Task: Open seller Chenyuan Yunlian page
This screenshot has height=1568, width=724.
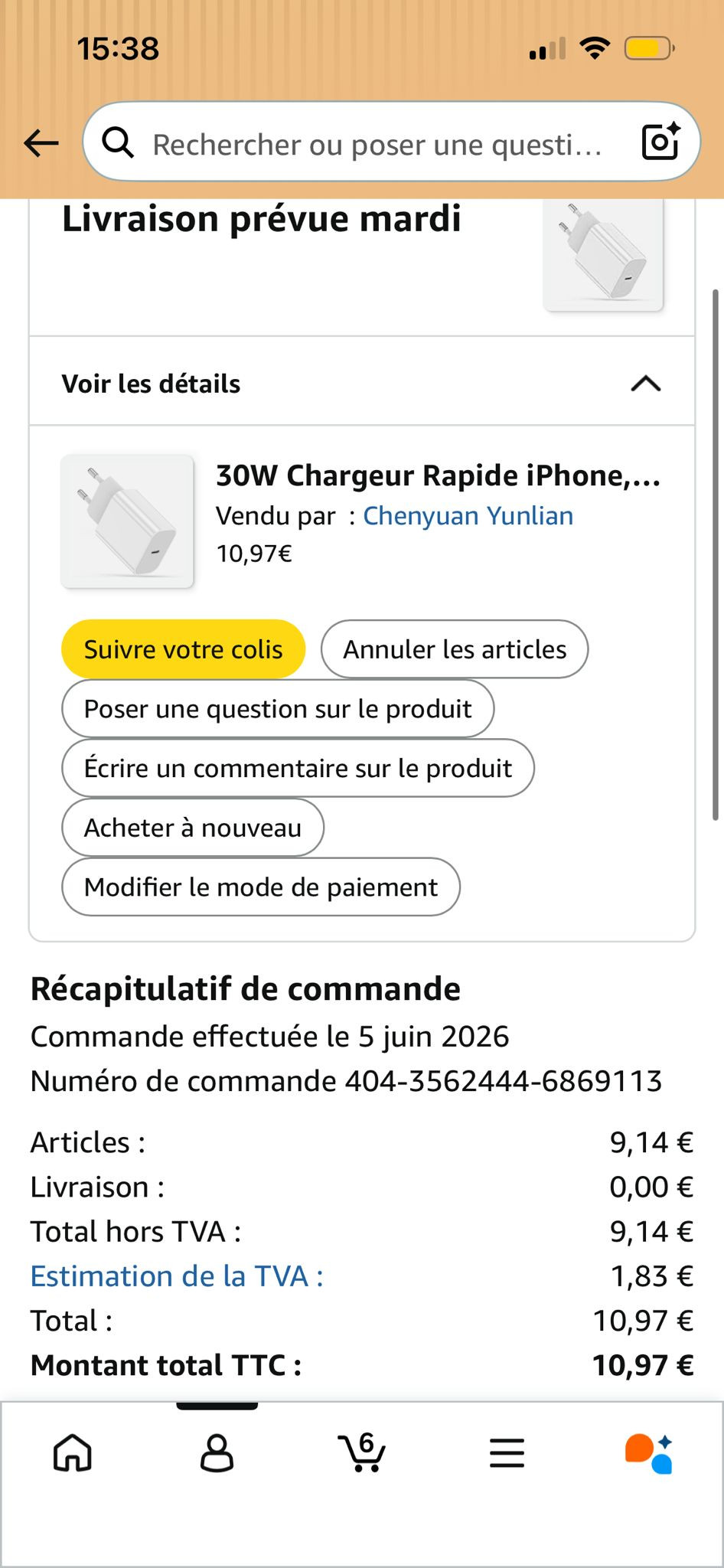Action: tap(468, 516)
